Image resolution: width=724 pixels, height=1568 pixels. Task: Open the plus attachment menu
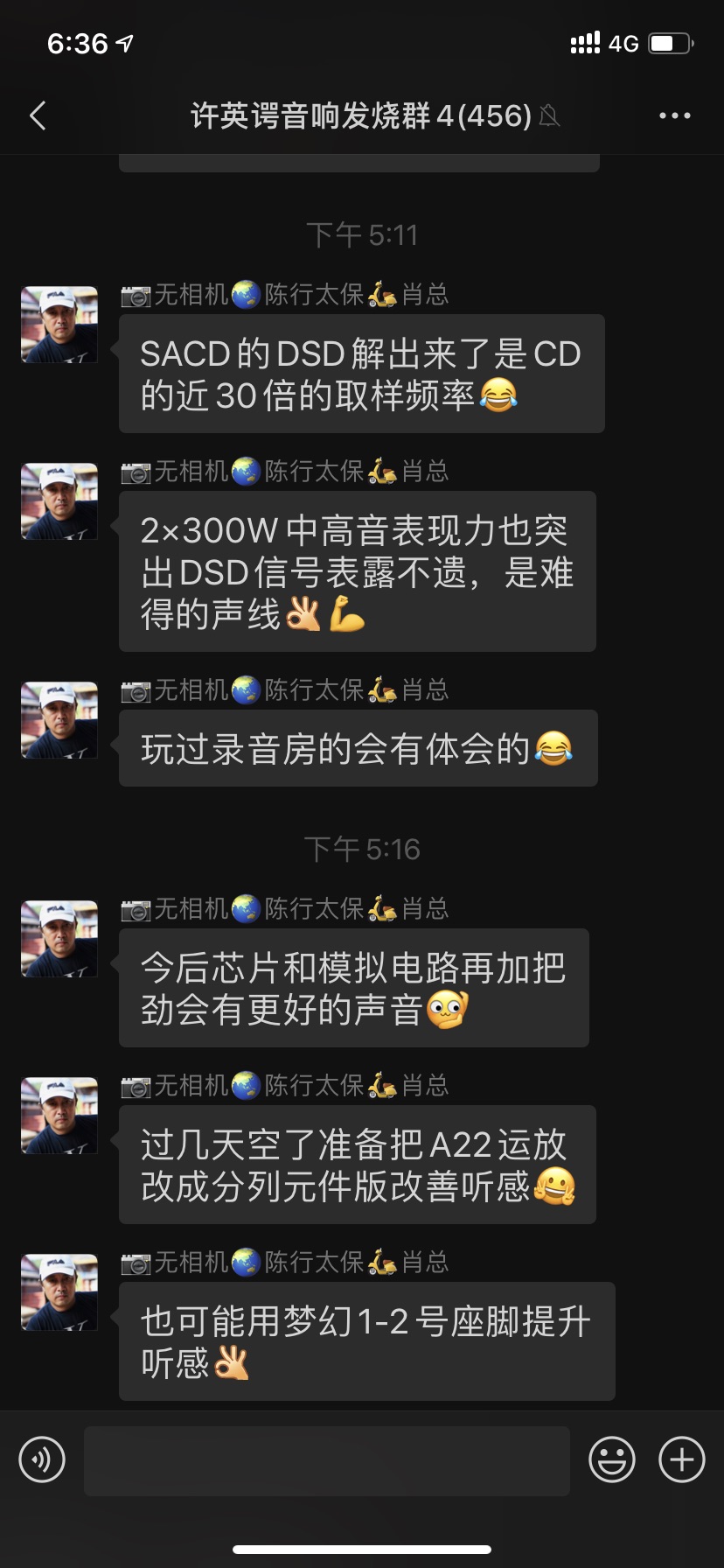click(681, 1459)
